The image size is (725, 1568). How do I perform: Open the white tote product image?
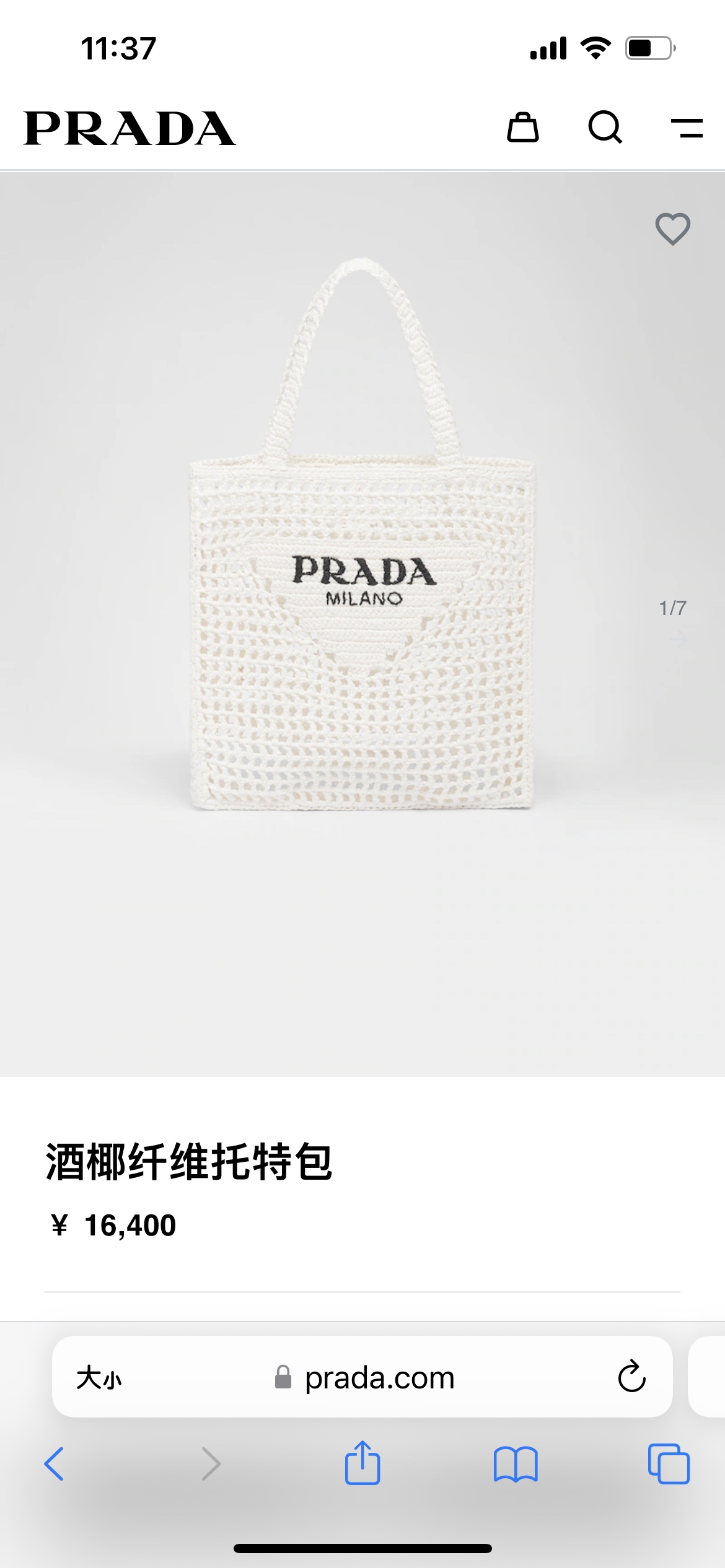click(x=362, y=534)
